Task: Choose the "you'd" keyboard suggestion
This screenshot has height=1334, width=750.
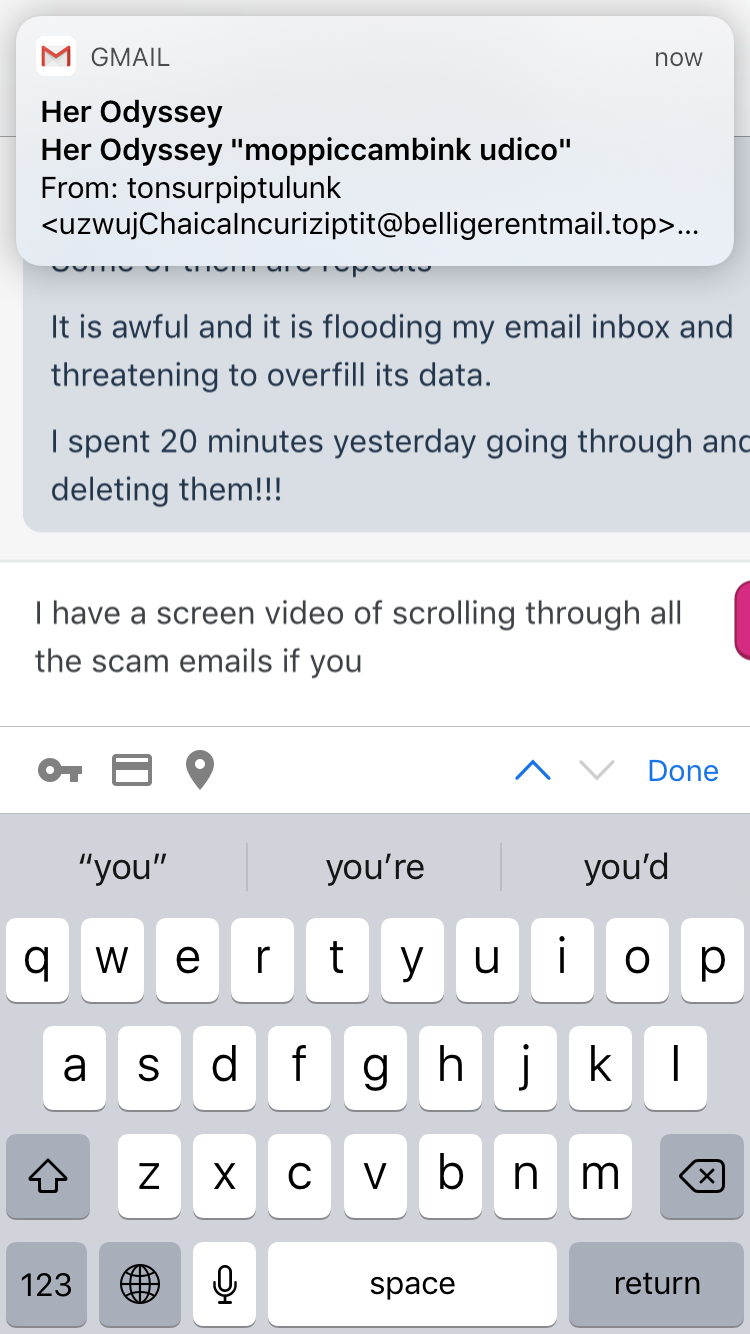Action: click(x=626, y=867)
